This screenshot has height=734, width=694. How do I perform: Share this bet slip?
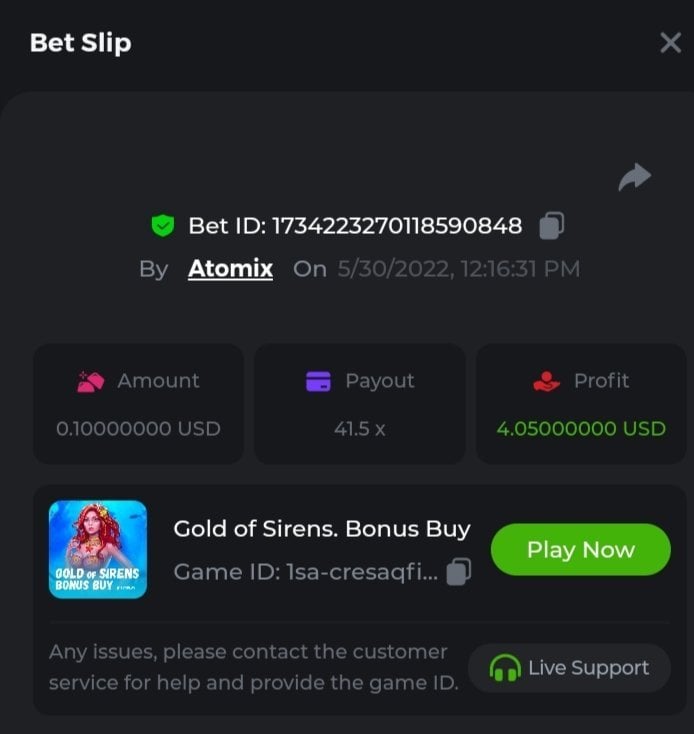(634, 178)
